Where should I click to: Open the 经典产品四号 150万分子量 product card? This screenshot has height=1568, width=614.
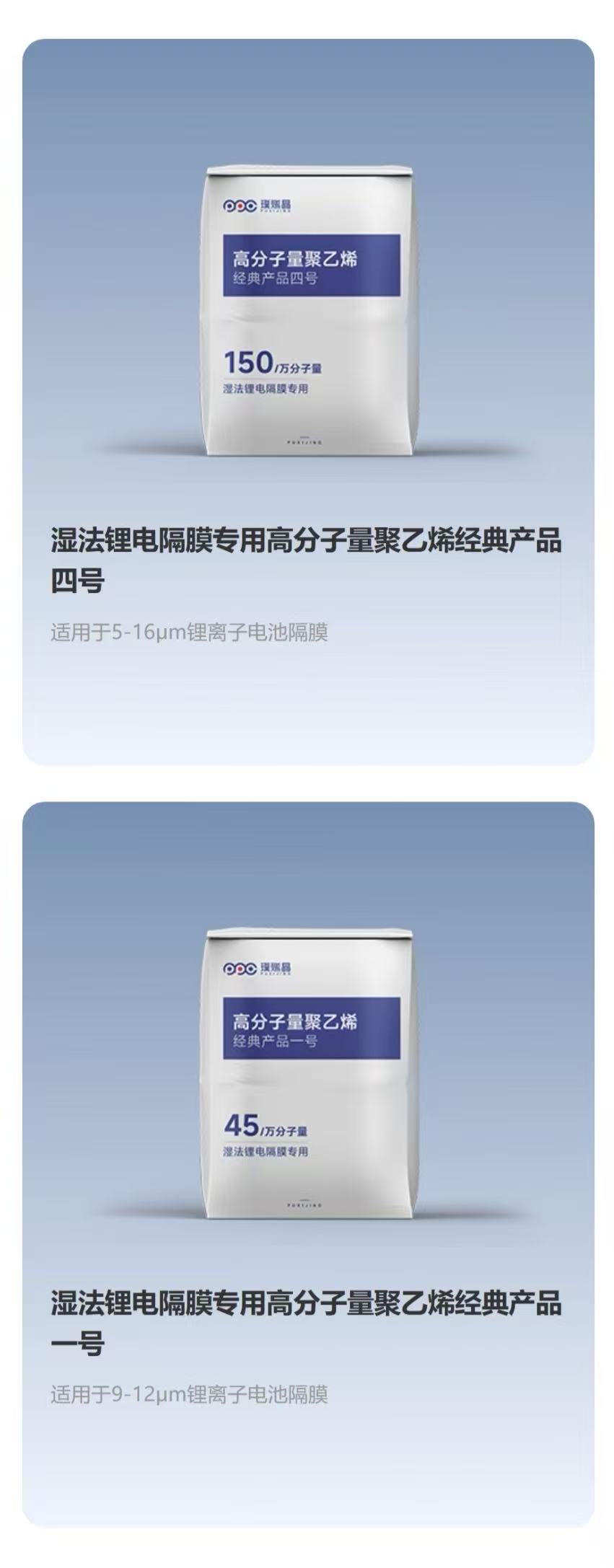click(307, 401)
